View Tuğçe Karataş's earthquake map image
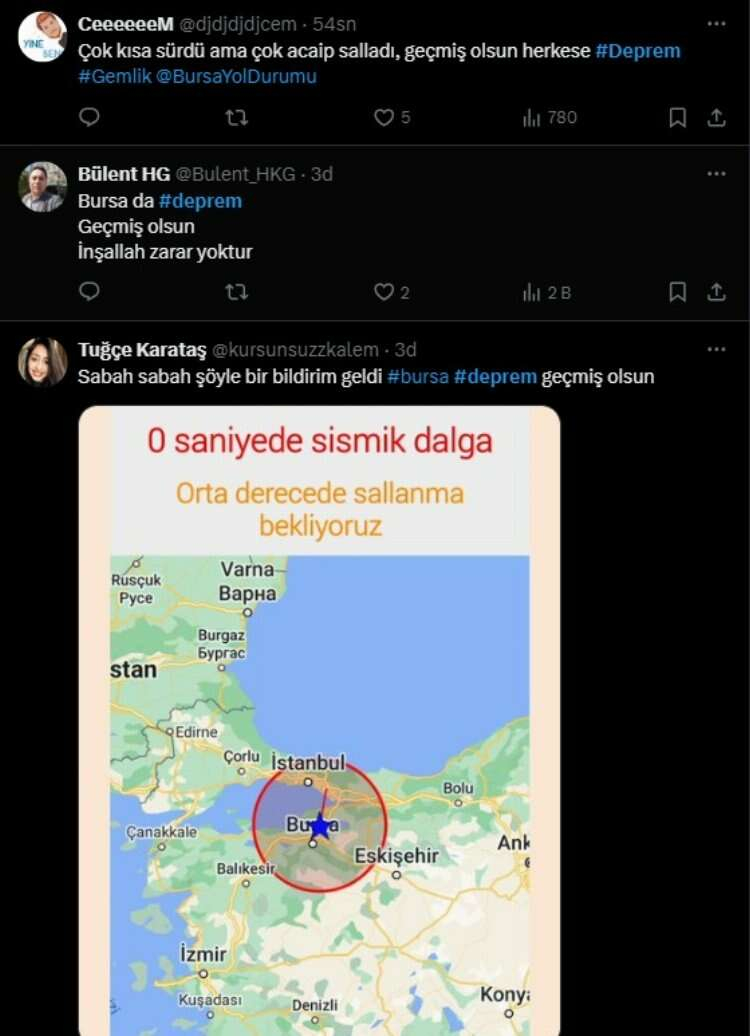This screenshot has height=1036, width=750. coord(319,720)
